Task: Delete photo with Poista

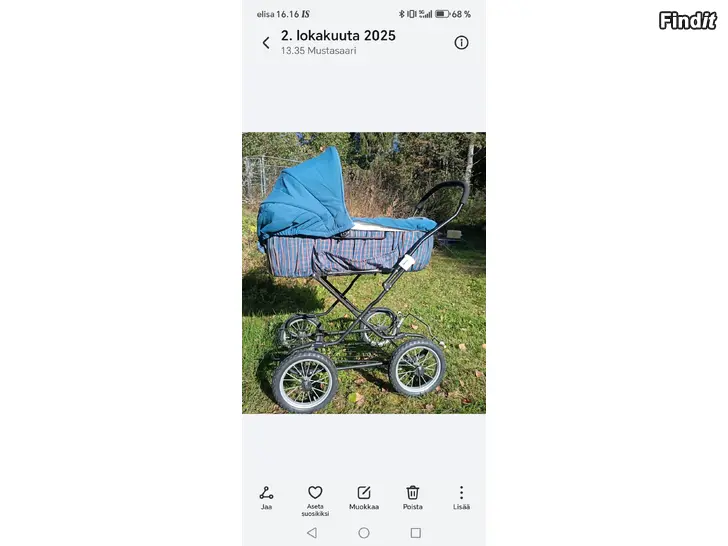Action: [x=412, y=496]
